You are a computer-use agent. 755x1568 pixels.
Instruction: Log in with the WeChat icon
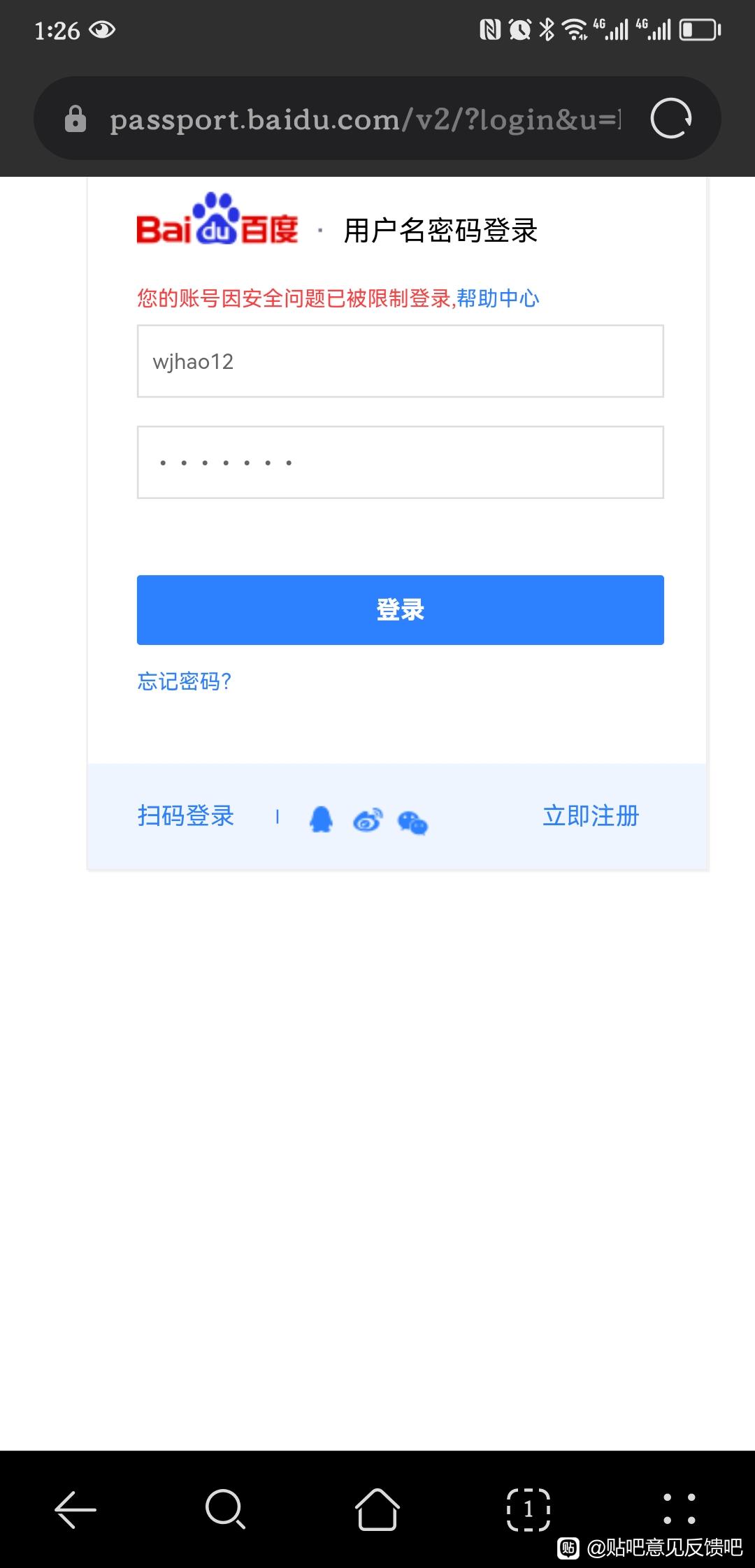click(x=412, y=822)
